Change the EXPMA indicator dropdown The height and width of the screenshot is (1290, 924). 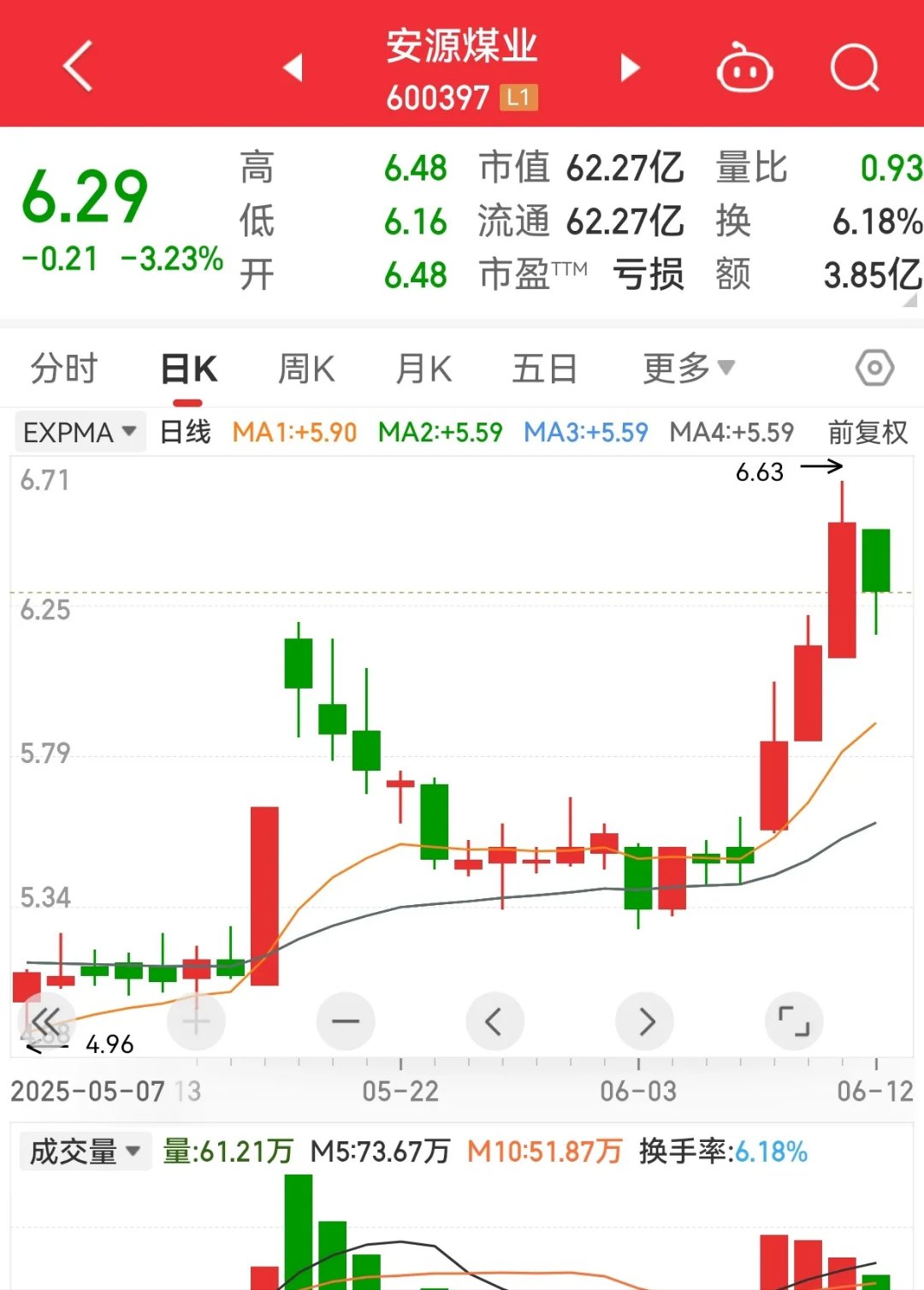(80, 432)
